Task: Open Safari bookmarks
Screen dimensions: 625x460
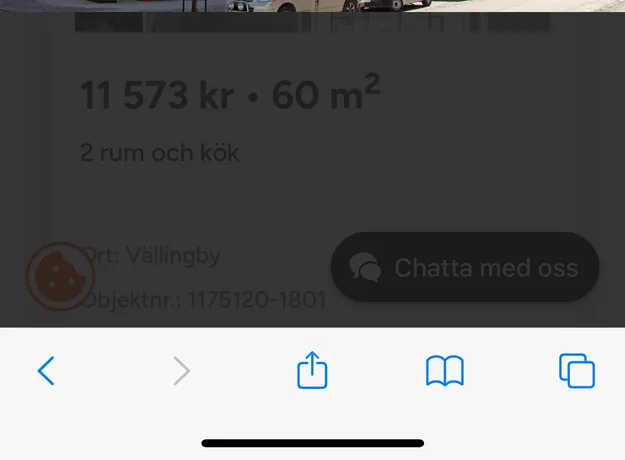Action: [444, 372]
